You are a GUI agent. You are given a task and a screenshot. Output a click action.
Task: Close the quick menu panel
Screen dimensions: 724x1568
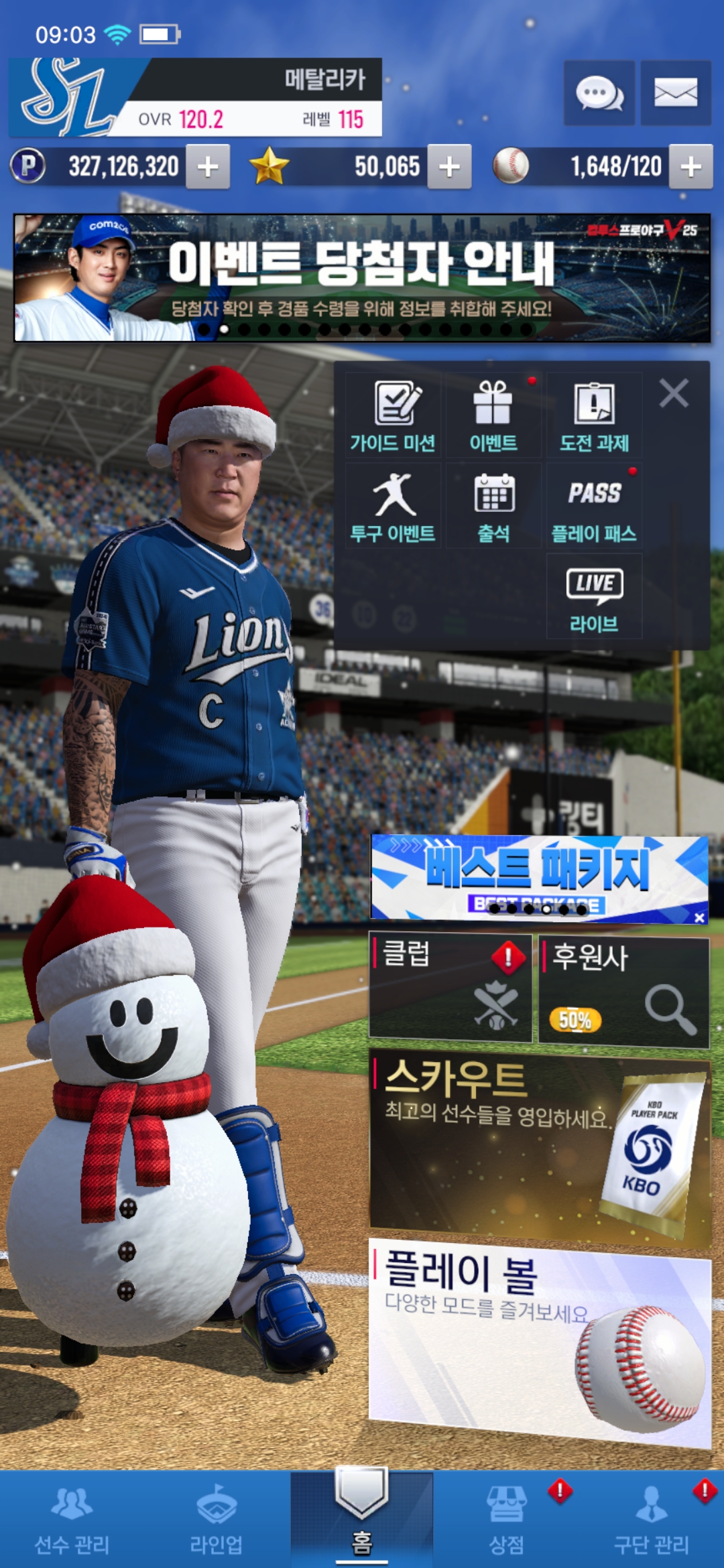pyautogui.click(x=674, y=393)
